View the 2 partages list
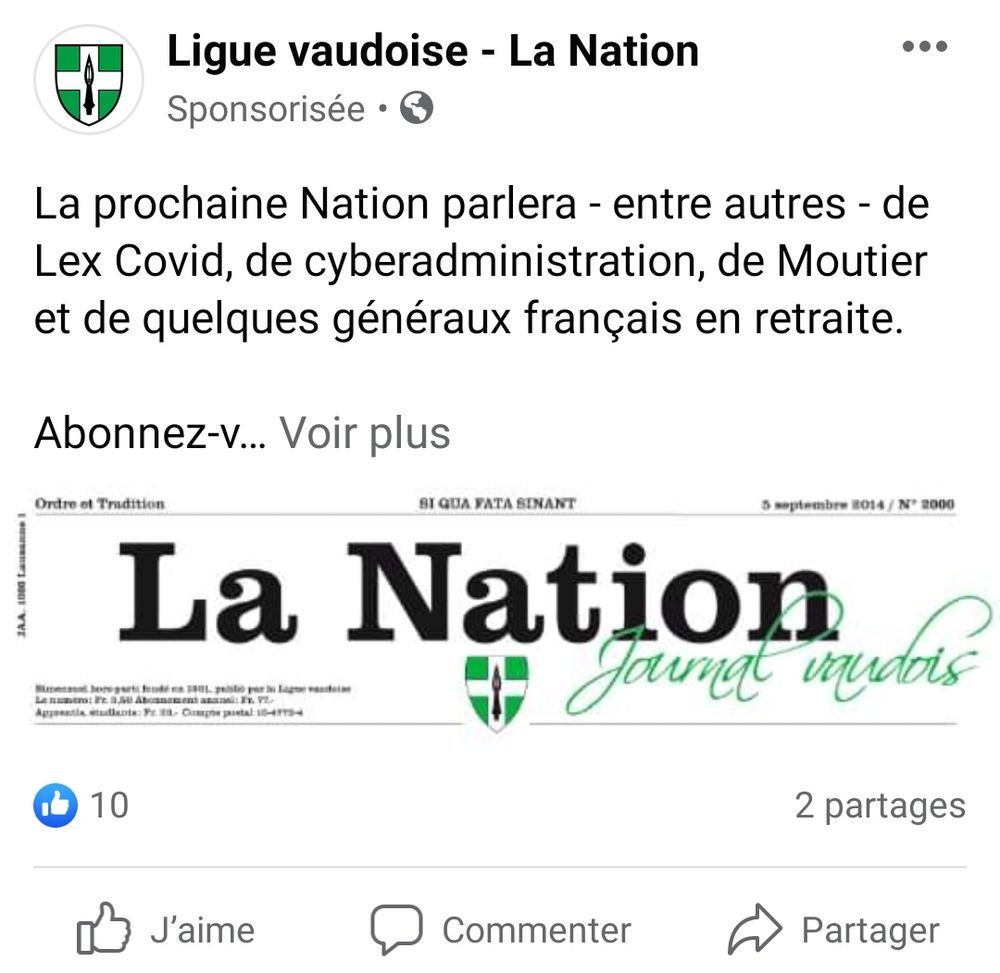The image size is (1000, 973). point(880,805)
